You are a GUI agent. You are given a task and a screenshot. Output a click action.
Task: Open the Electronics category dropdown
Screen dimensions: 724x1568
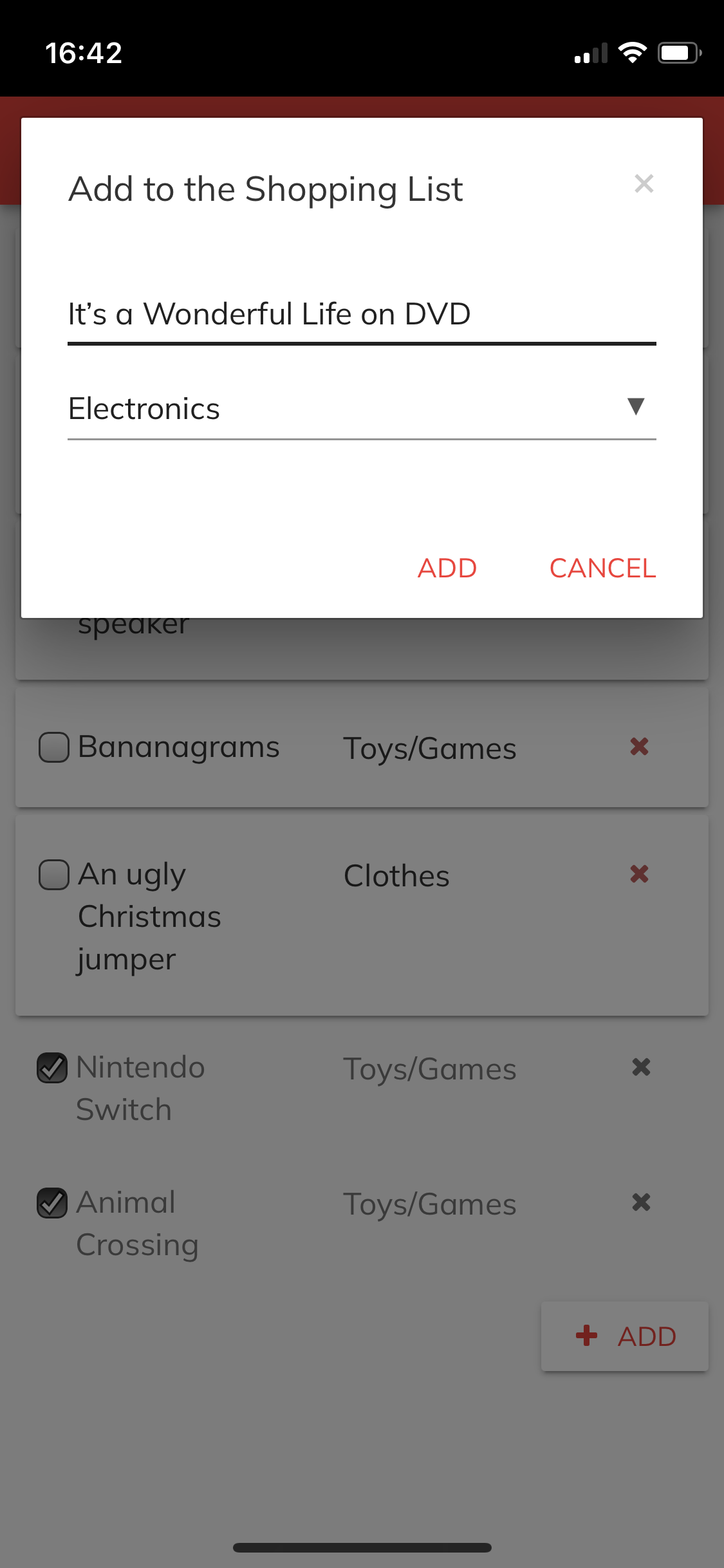[360, 409]
